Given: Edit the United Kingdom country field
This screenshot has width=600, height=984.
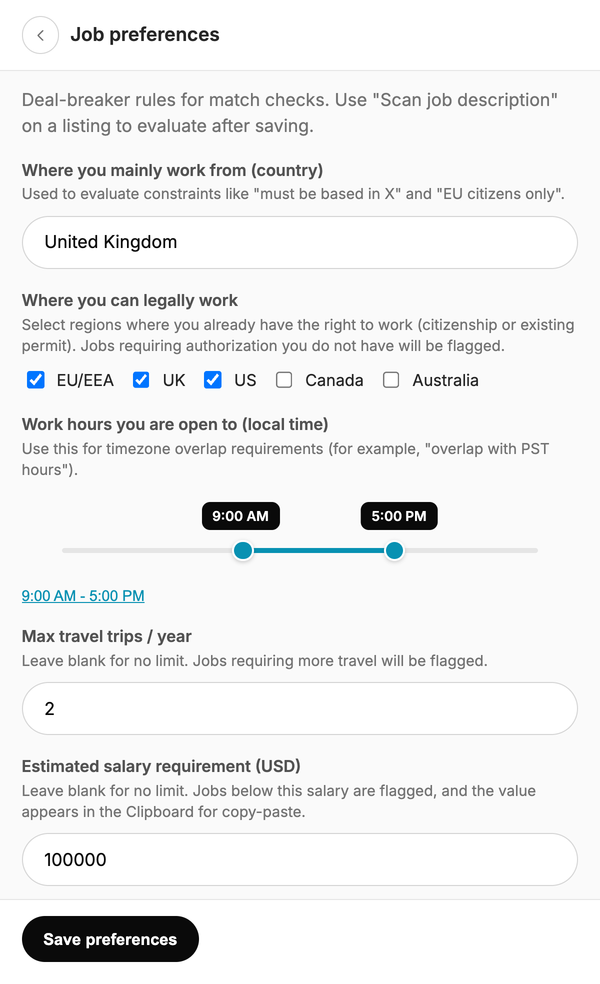Looking at the screenshot, I should pos(299,242).
